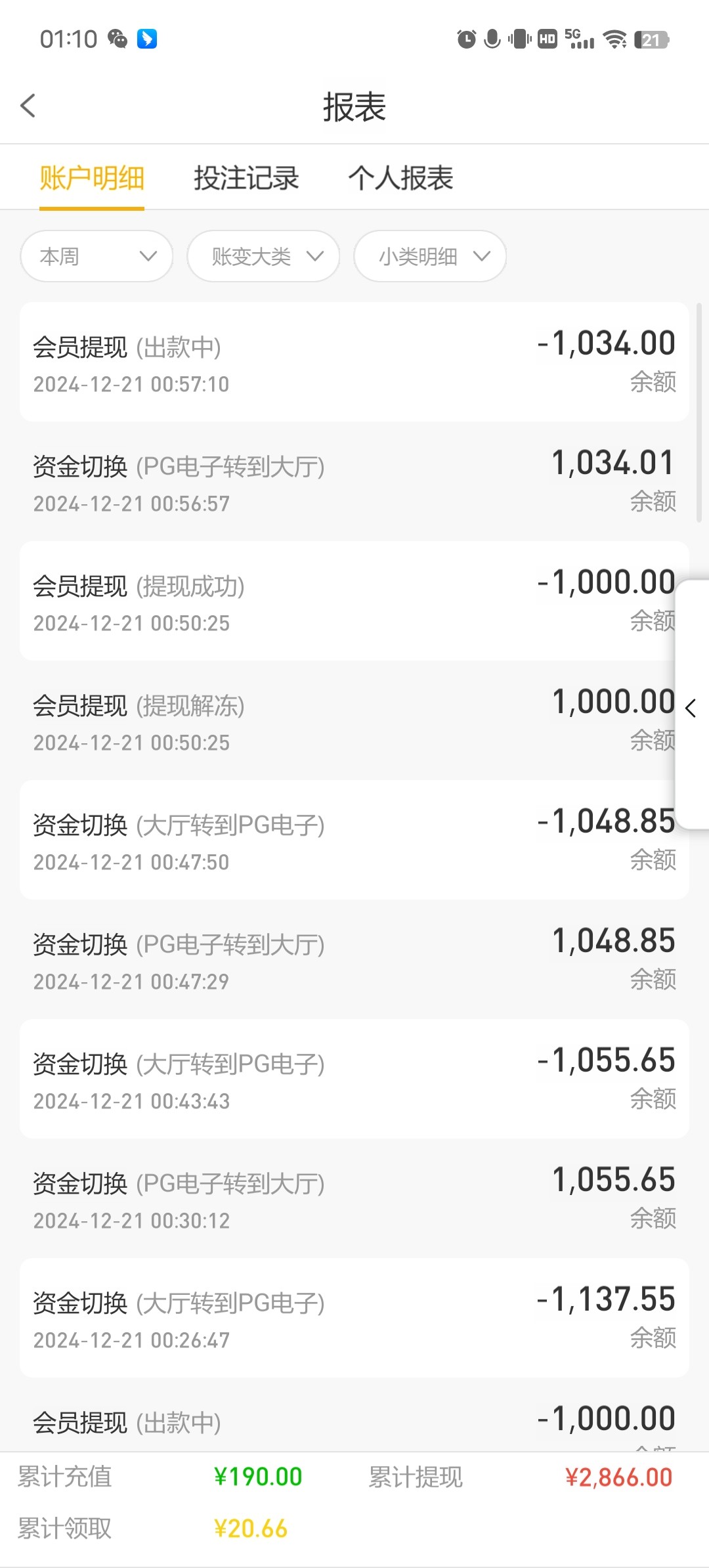
Task: Switch to the 个人报表 tab
Action: tap(400, 178)
